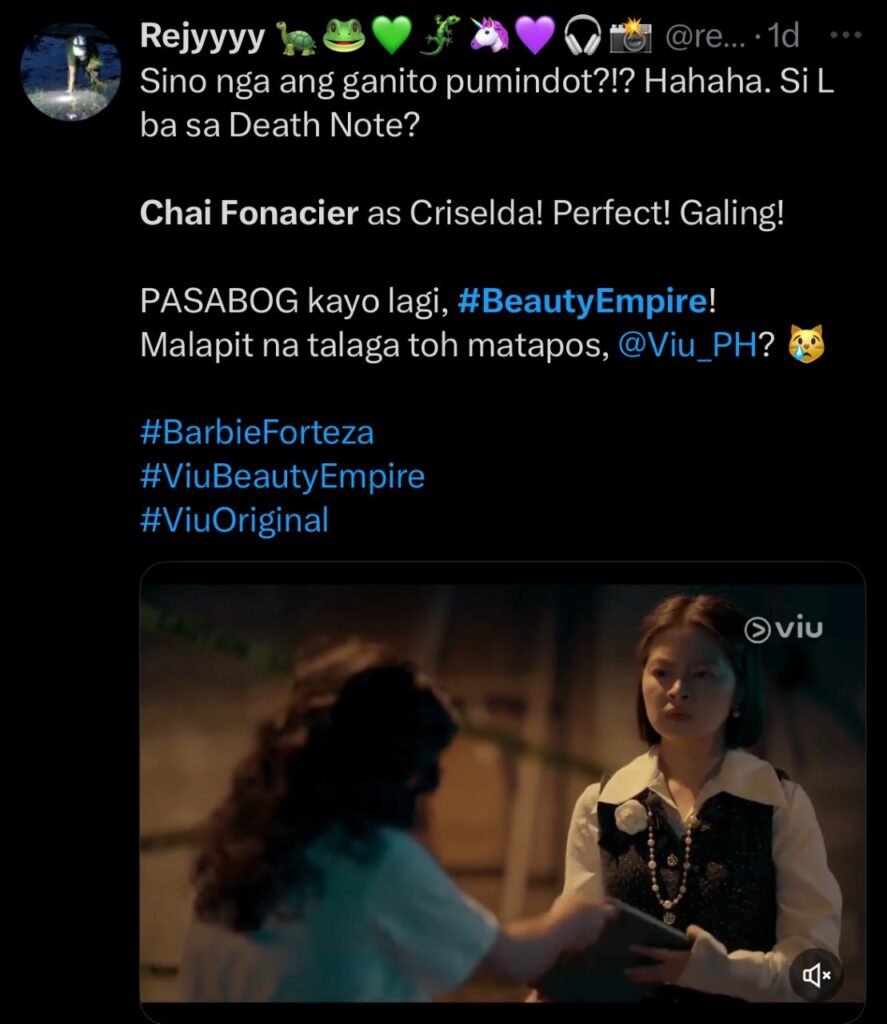Open the #ViuOriginal hashtag

click(234, 520)
